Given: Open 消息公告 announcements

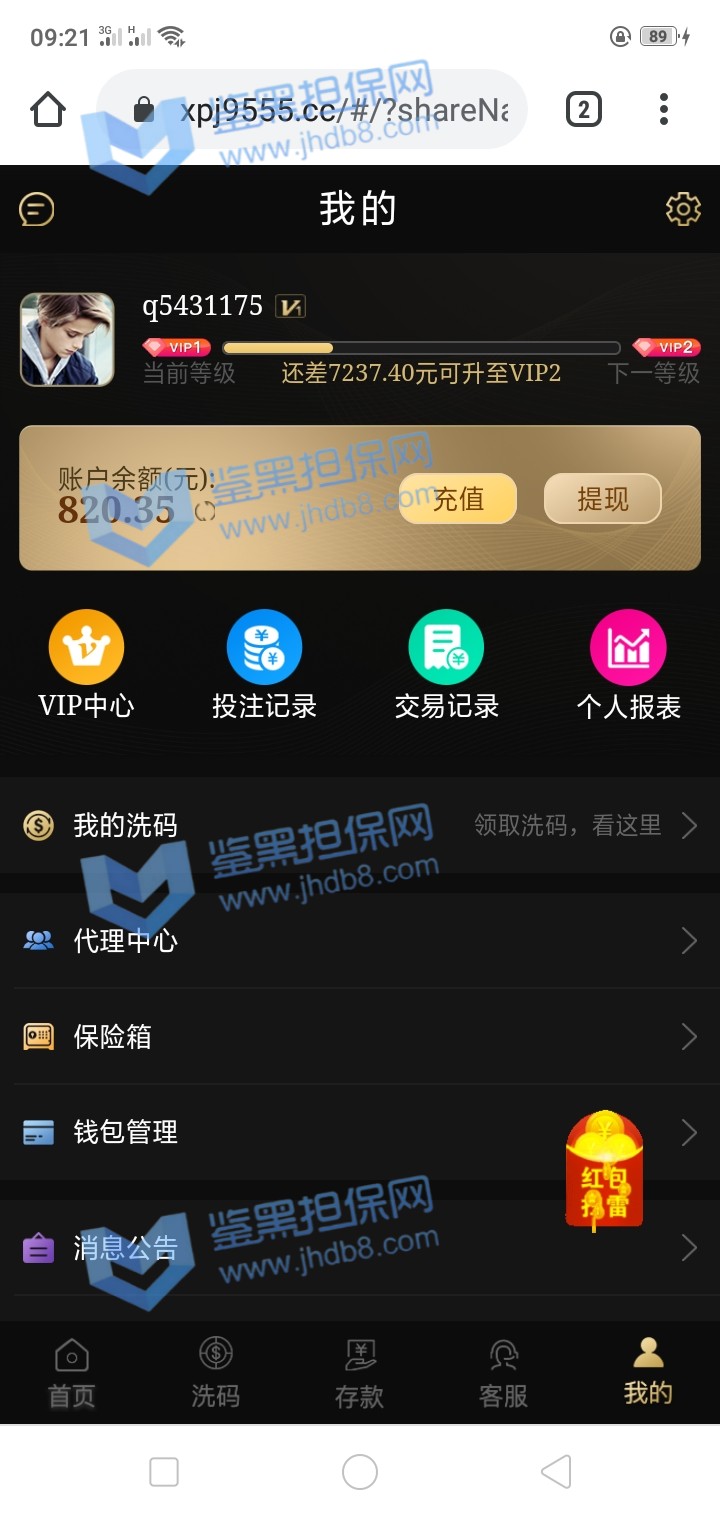Looking at the screenshot, I should [360, 1248].
